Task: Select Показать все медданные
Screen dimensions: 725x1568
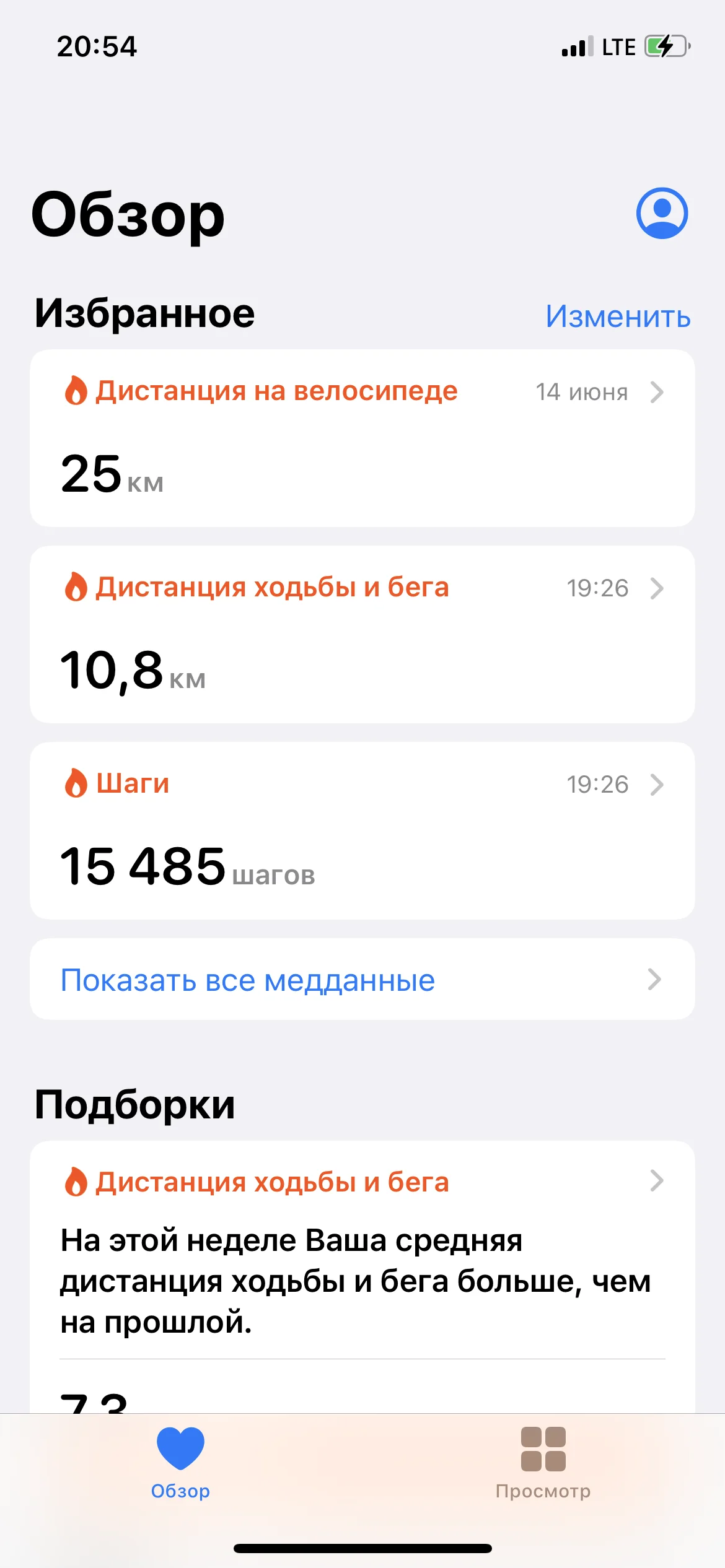Action: (x=362, y=980)
